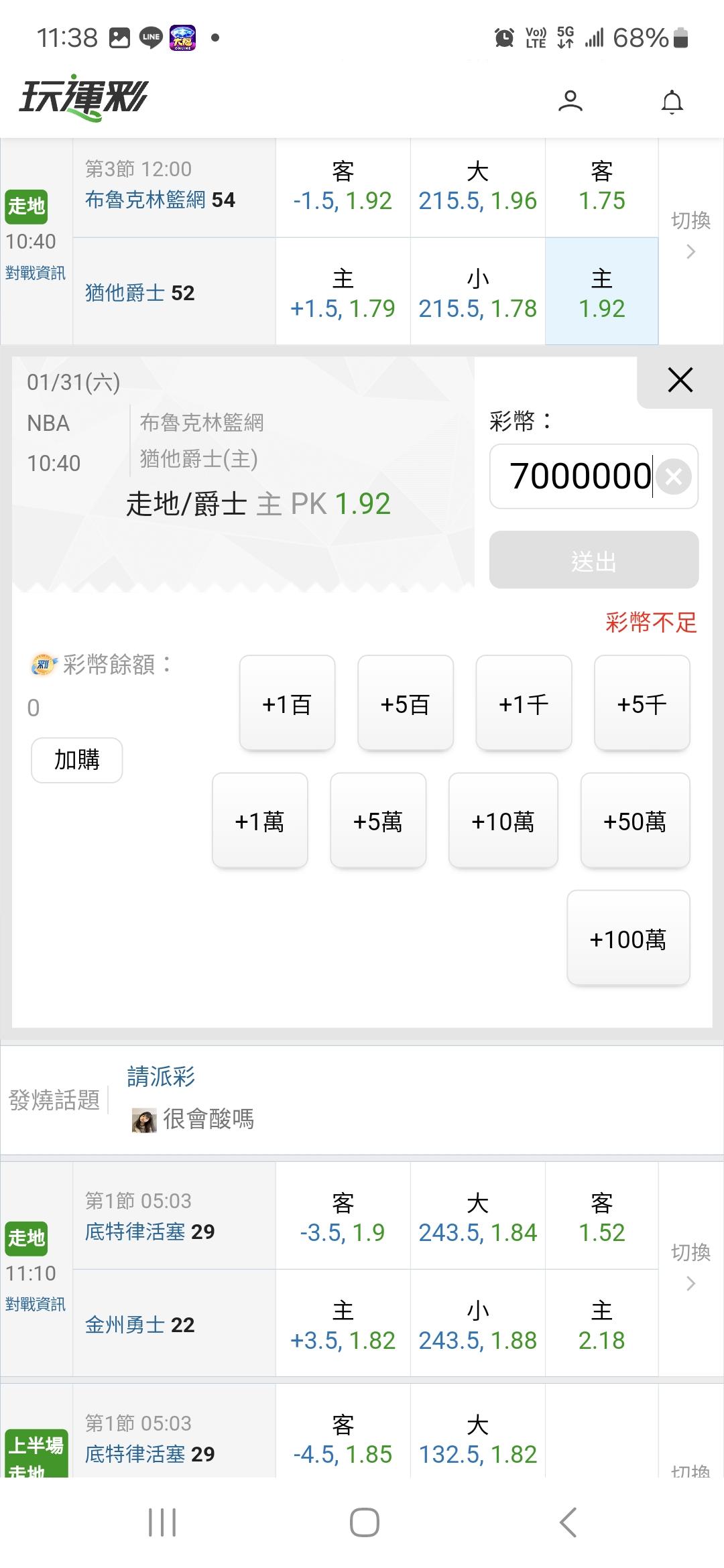Add +50萬 to the bet amount

(x=635, y=821)
